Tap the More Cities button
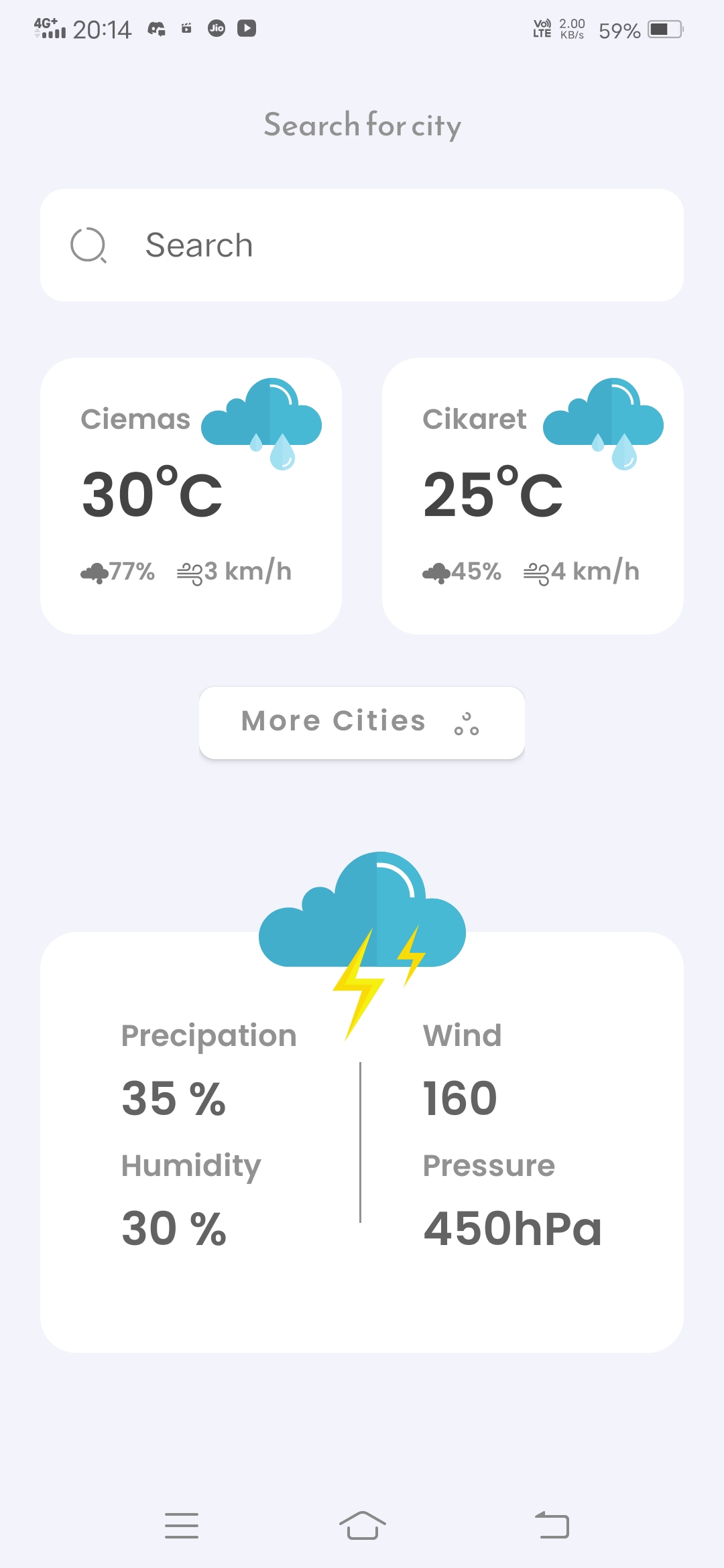Screen dimensions: 724x1568 [362, 722]
